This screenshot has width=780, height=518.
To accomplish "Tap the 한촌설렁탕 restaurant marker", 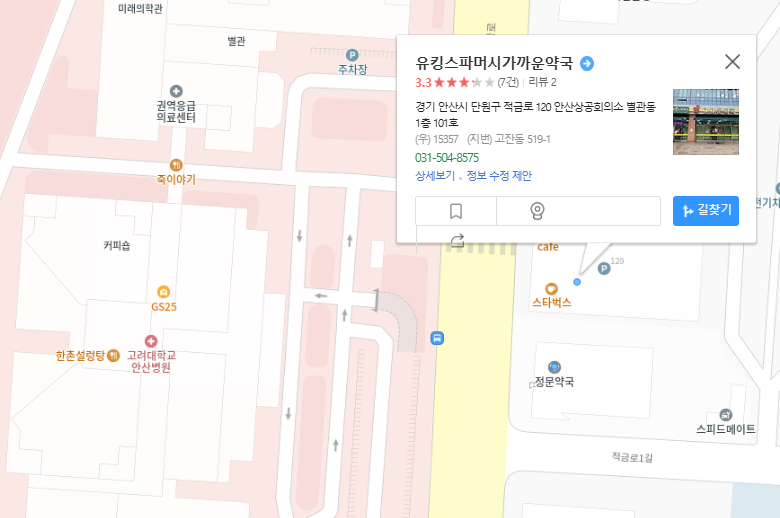I will pos(113,355).
